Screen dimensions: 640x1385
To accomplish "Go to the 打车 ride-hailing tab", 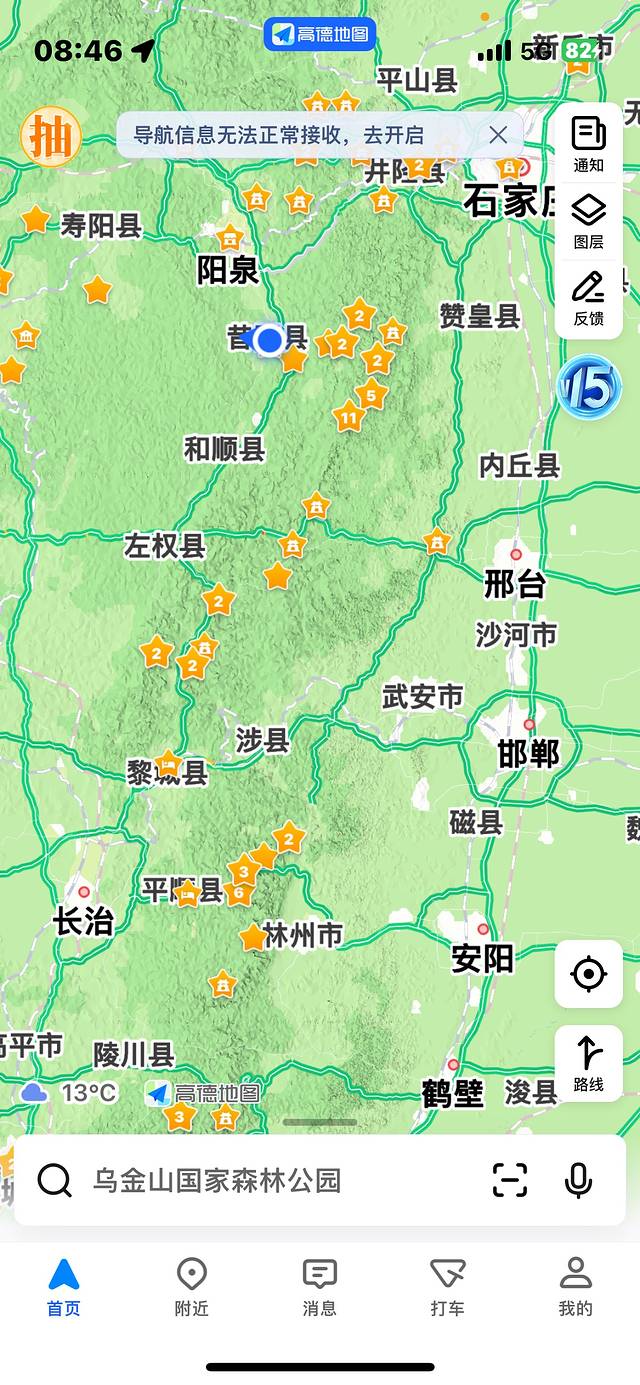I will tap(447, 1287).
